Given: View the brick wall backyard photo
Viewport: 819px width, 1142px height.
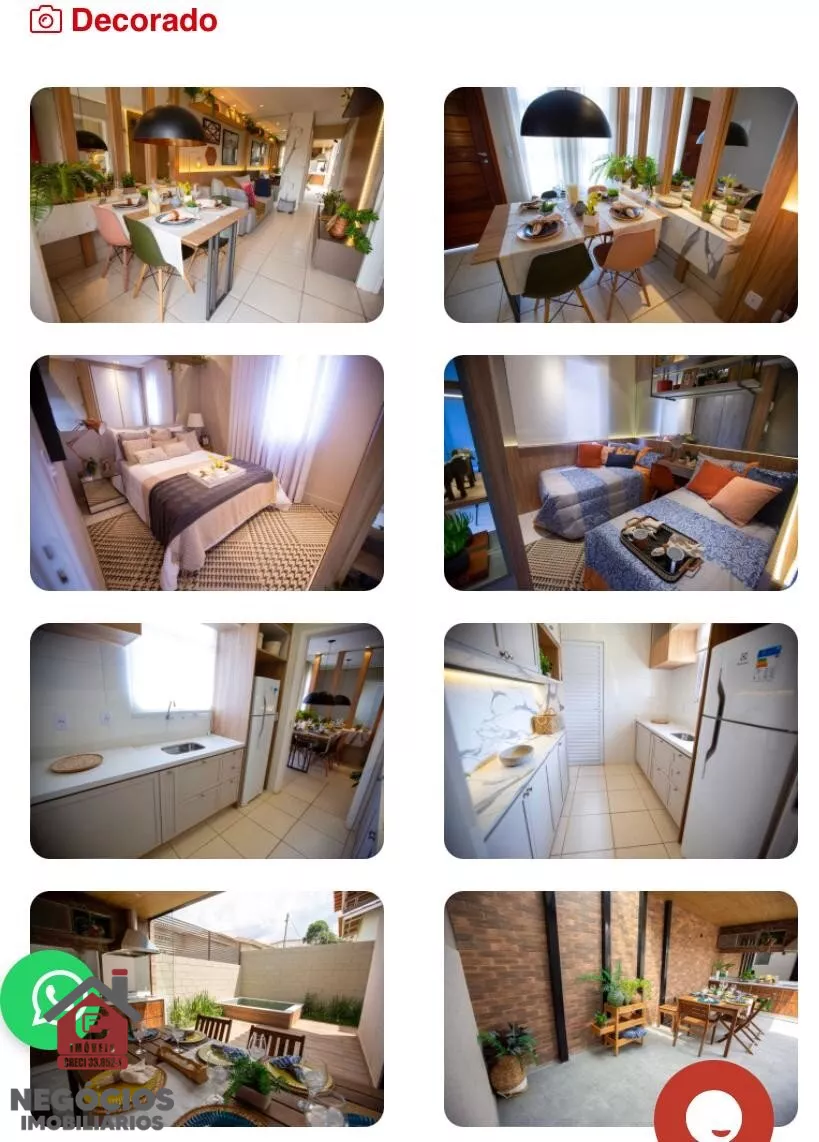Looking at the screenshot, I should (600, 990).
